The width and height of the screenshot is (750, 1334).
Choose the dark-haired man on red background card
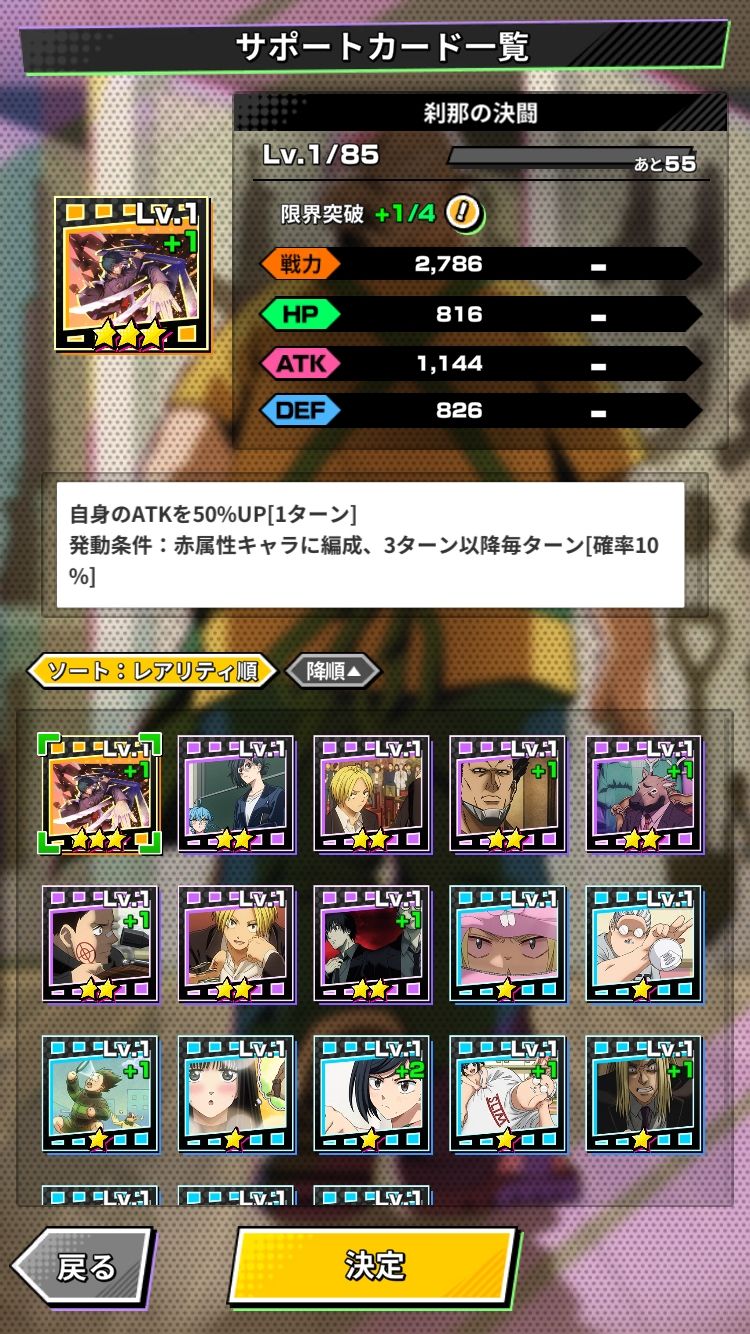point(371,944)
